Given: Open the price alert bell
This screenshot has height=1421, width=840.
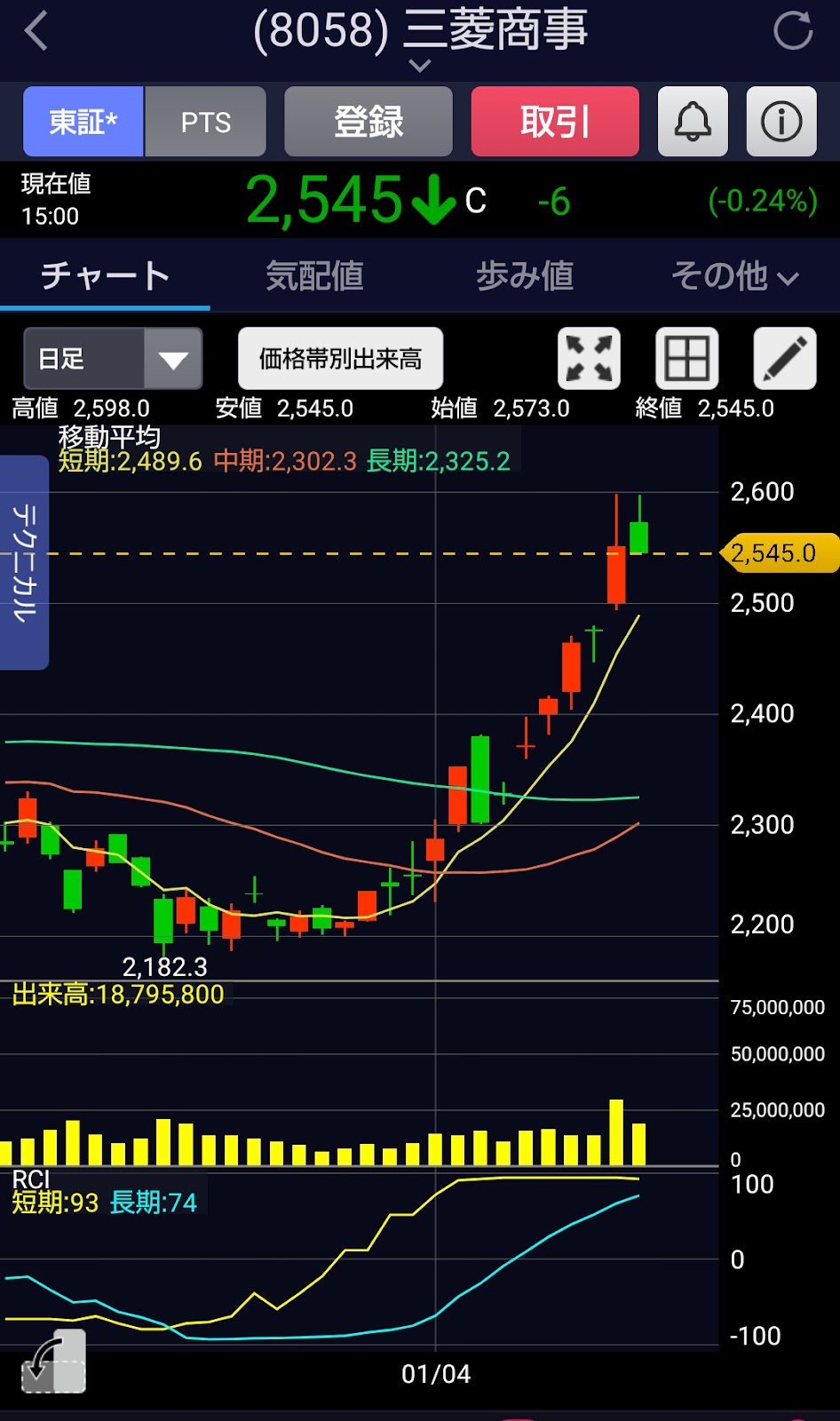Looking at the screenshot, I should pyautogui.click(x=693, y=122).
